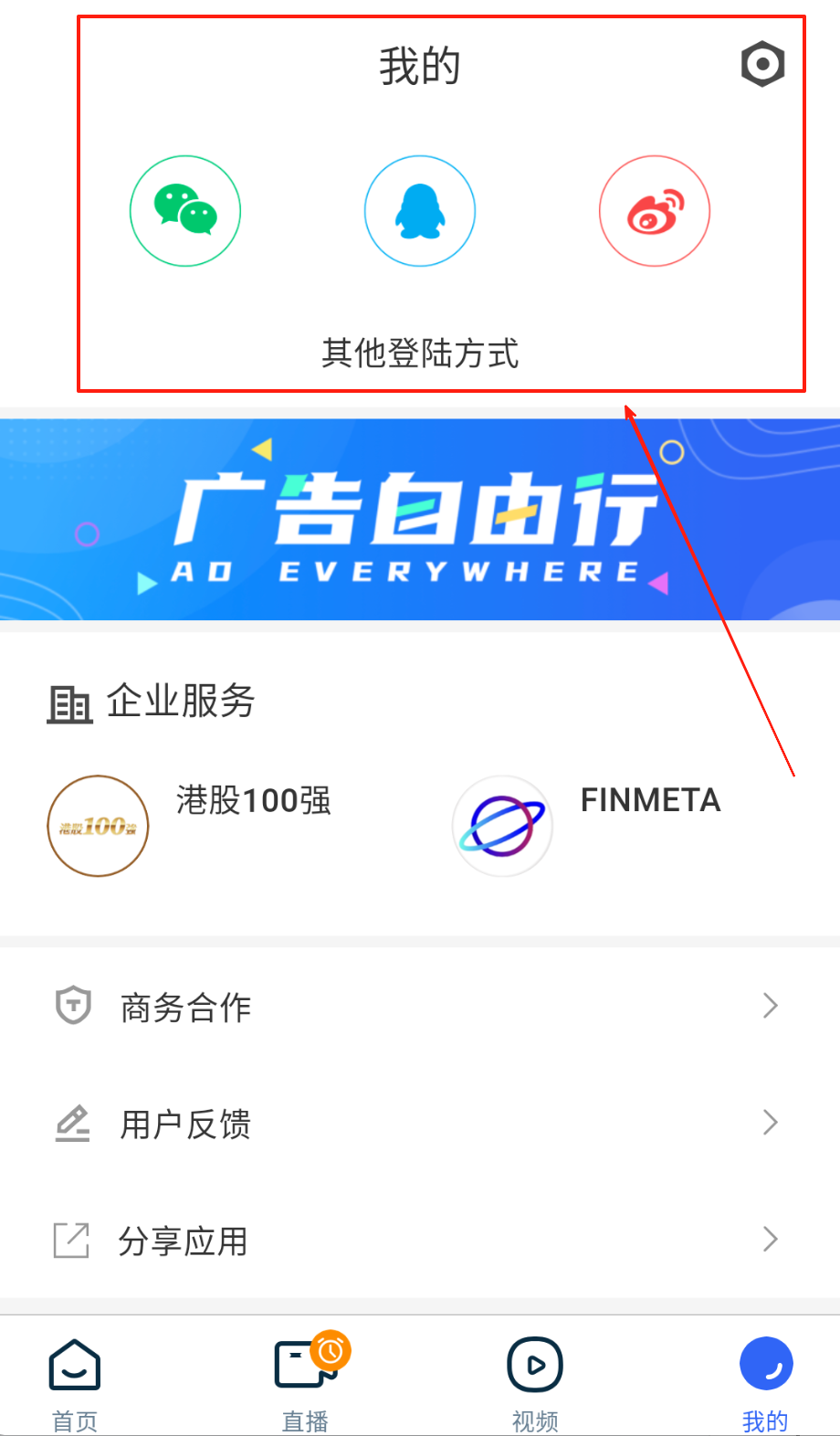Select 分享应用 to share the app
The image size is (840, 1436).
(x=420, y=1241)
